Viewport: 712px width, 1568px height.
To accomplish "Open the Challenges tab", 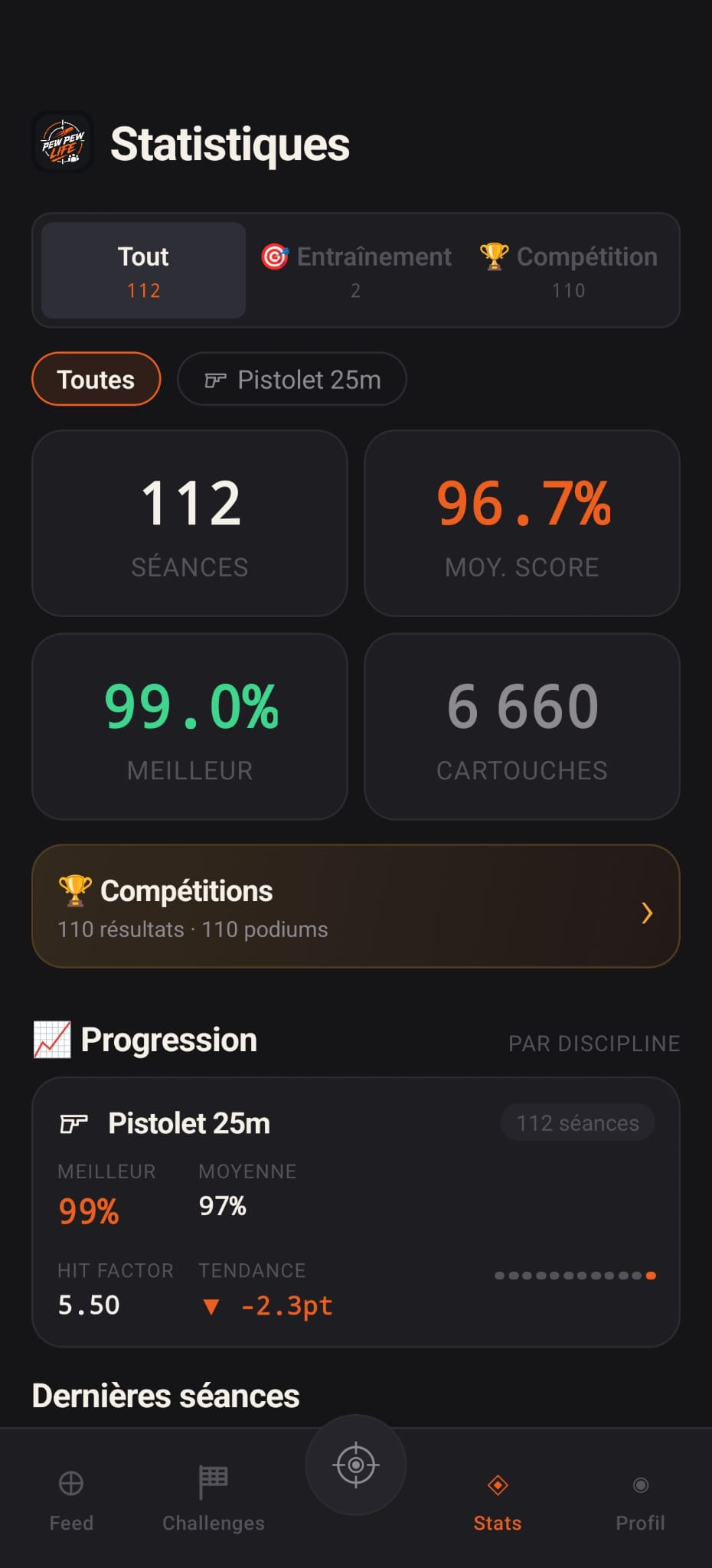I will pos(214,1501).
